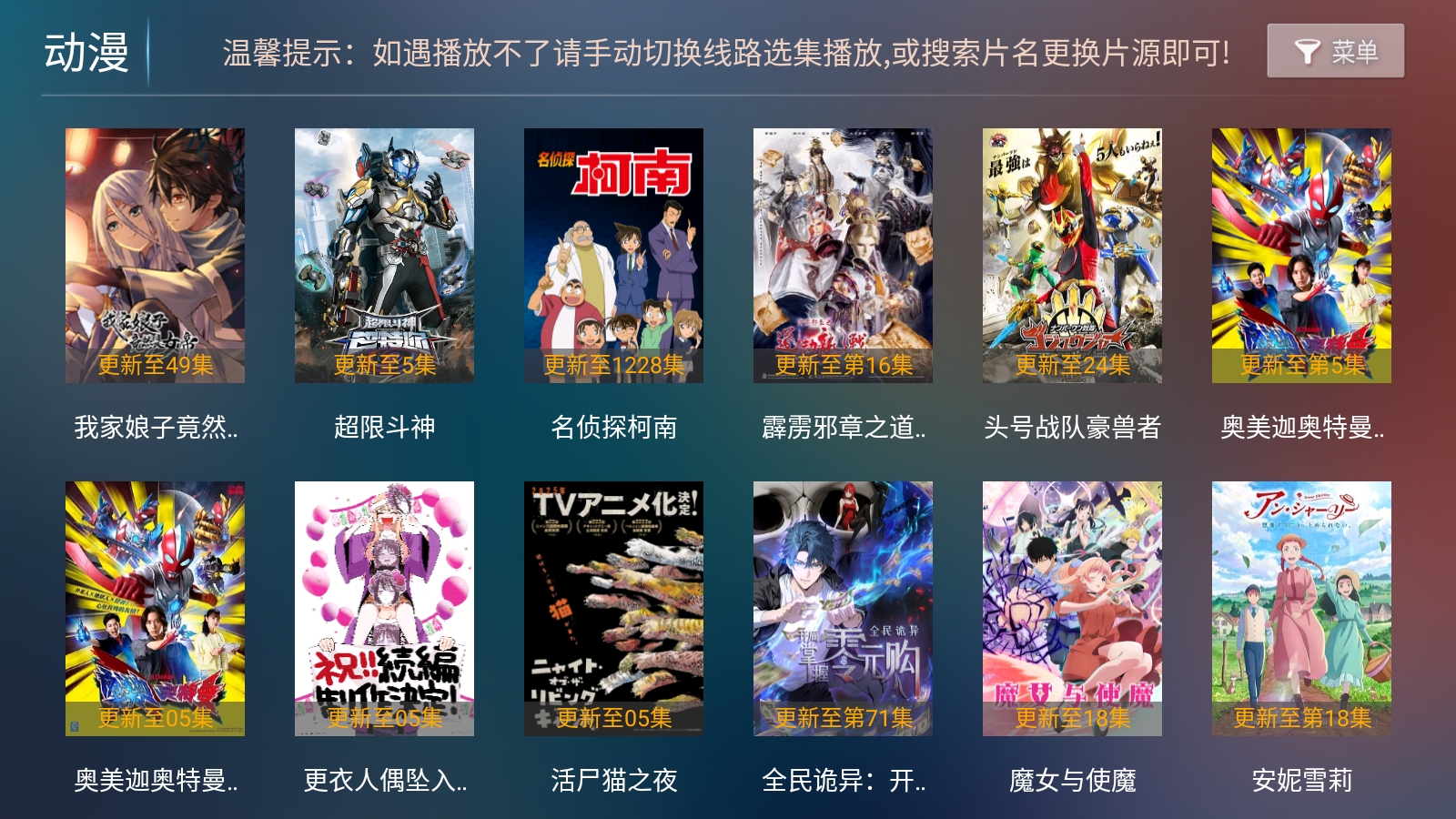Open 活尸猫之夜 anime

[613, 609]
